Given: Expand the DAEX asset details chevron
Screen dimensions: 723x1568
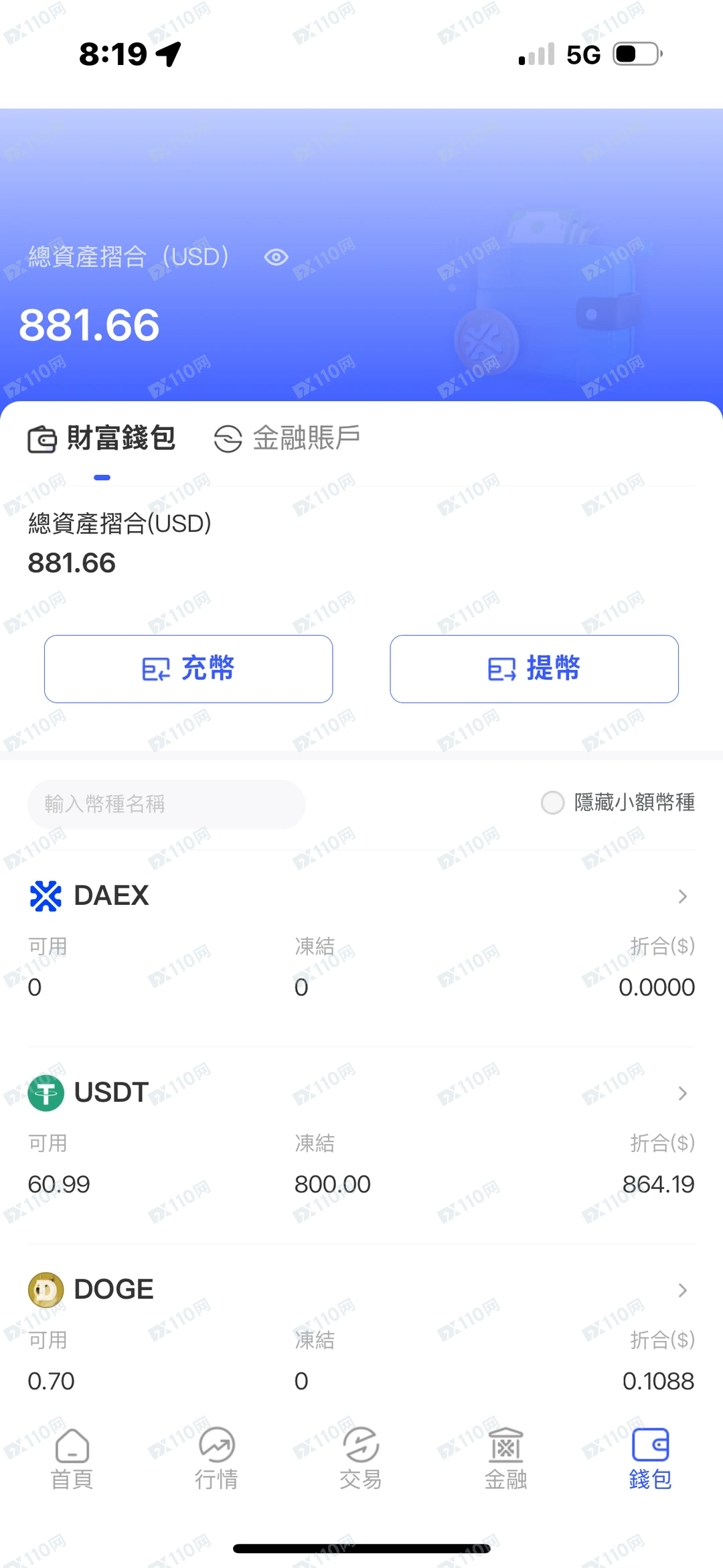Looking at the screenshot, I should (682, 896).
